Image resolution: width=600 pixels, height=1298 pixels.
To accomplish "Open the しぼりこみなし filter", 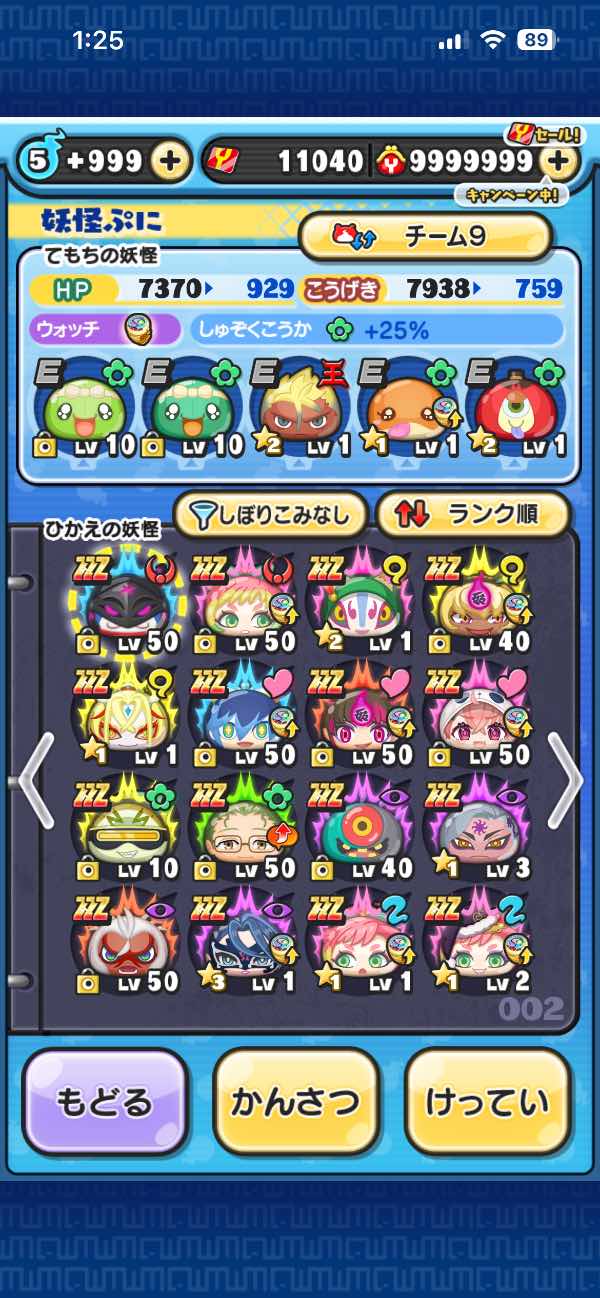I will [272, 514].
